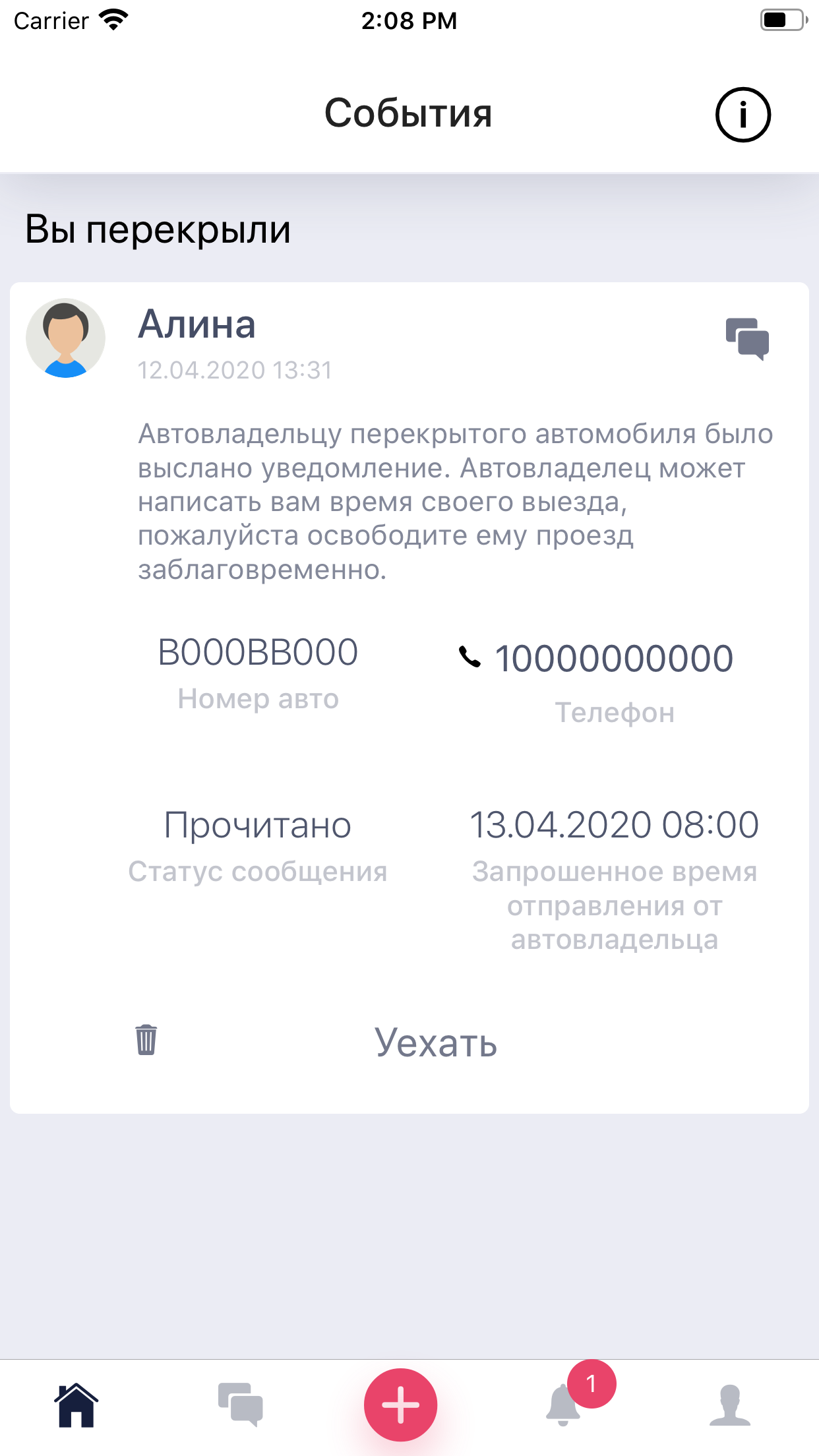Image resolution: width=819 pixels, height=1456 pixels.
Task: Open the info icon in the header
Action: click(x=743, y=115)
